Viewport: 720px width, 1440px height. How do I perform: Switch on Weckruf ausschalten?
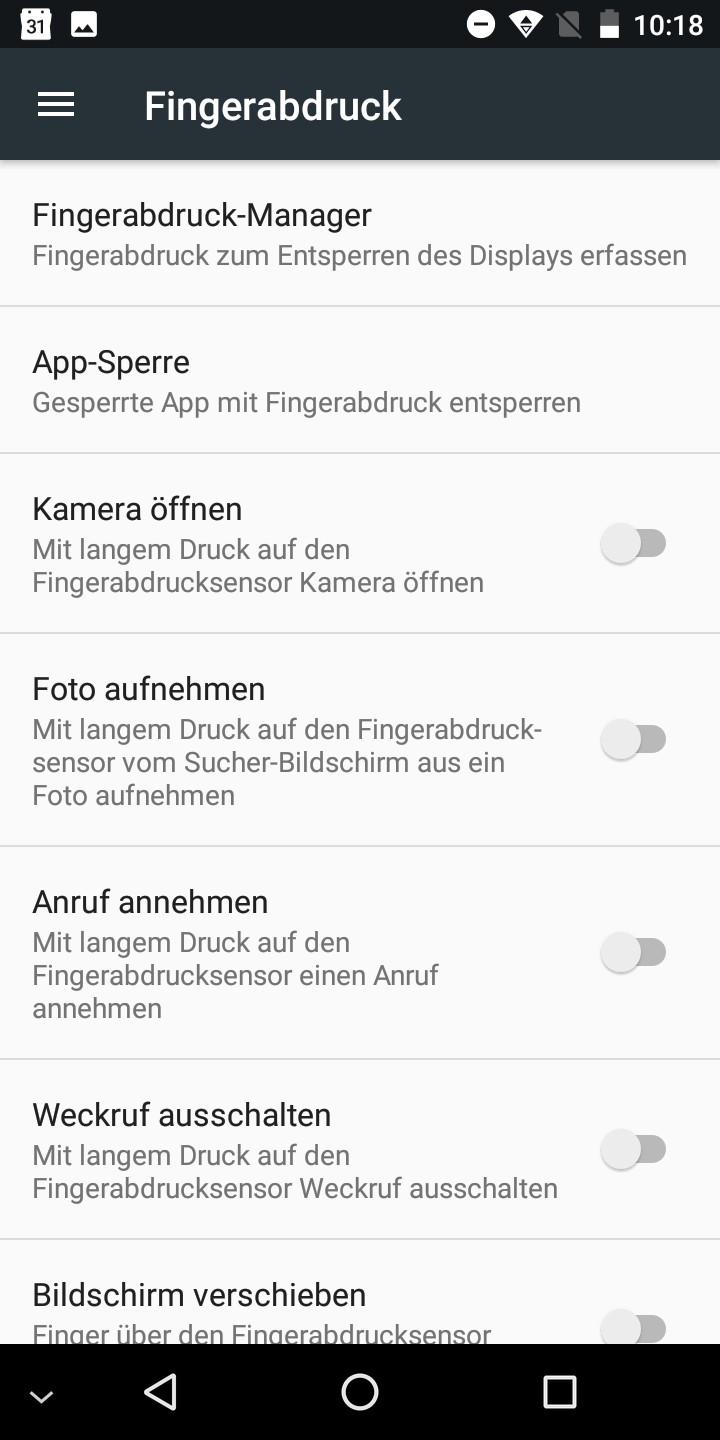point(634,1150)
